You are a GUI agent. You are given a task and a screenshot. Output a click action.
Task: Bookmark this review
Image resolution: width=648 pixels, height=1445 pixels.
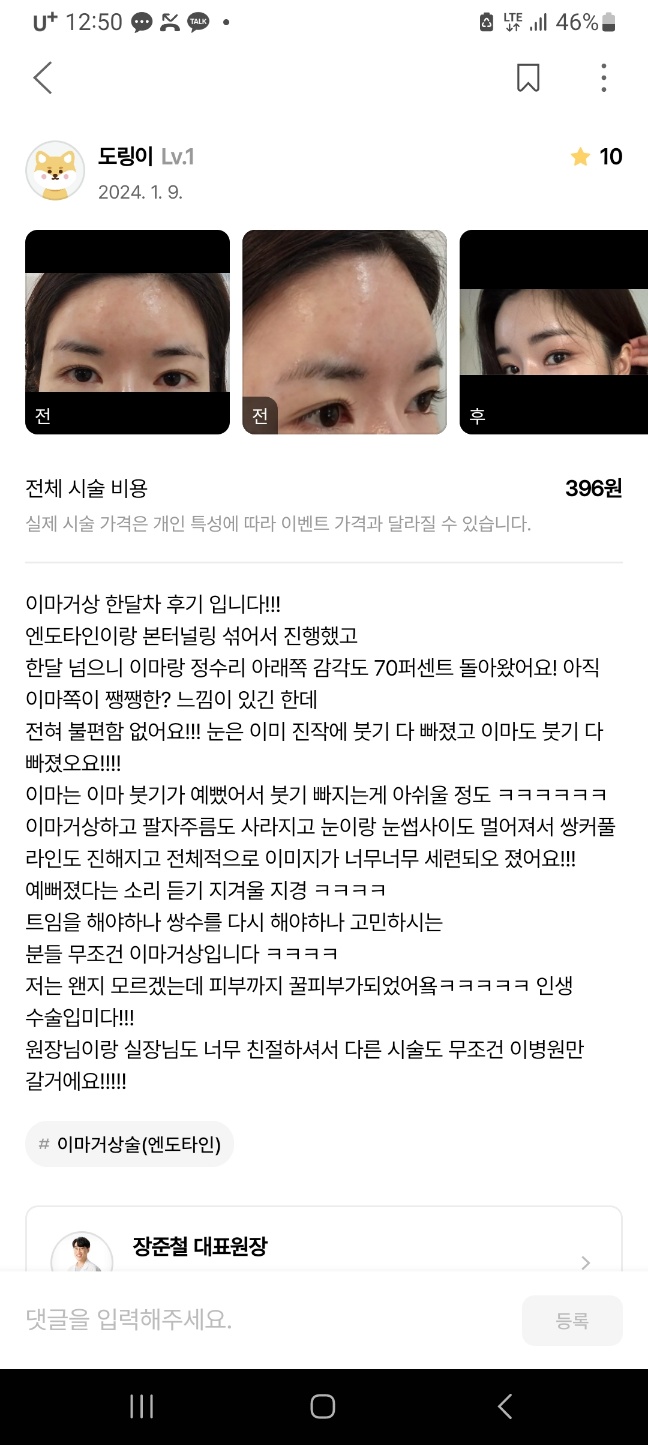(x=528, y=78)
